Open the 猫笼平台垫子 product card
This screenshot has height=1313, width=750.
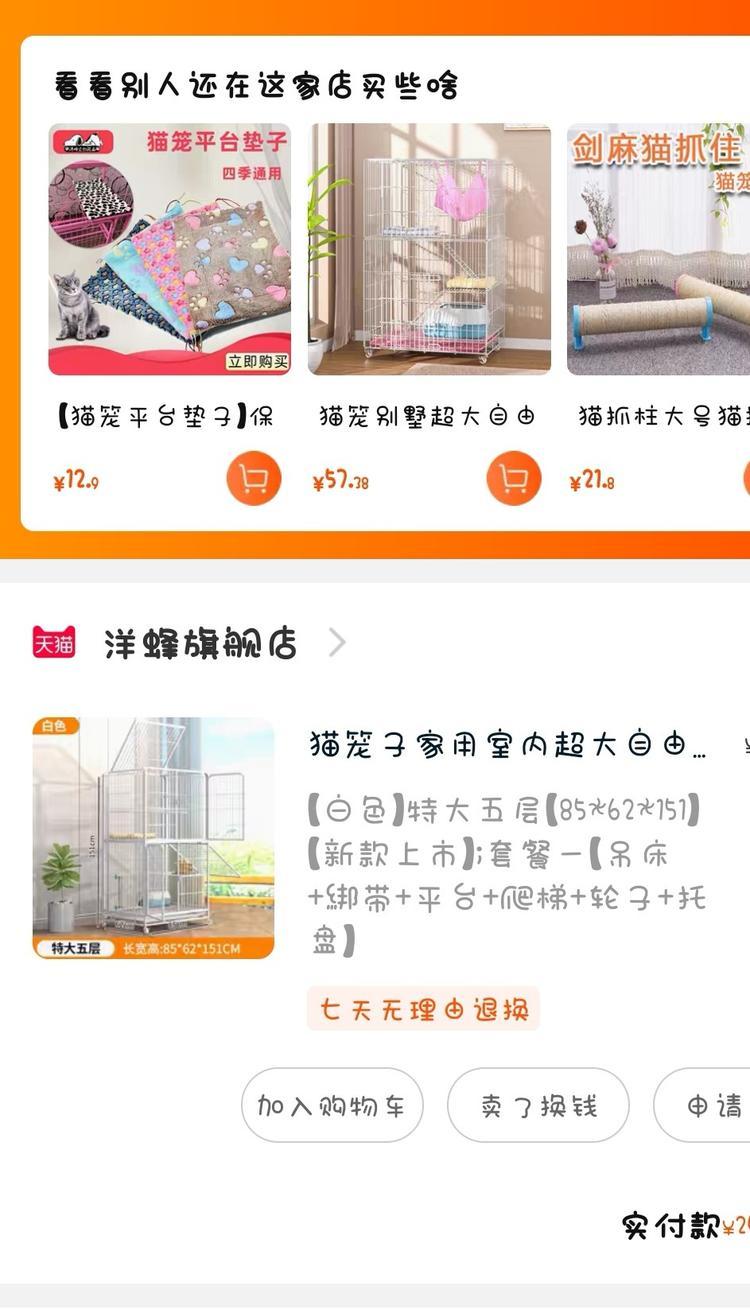169,249
